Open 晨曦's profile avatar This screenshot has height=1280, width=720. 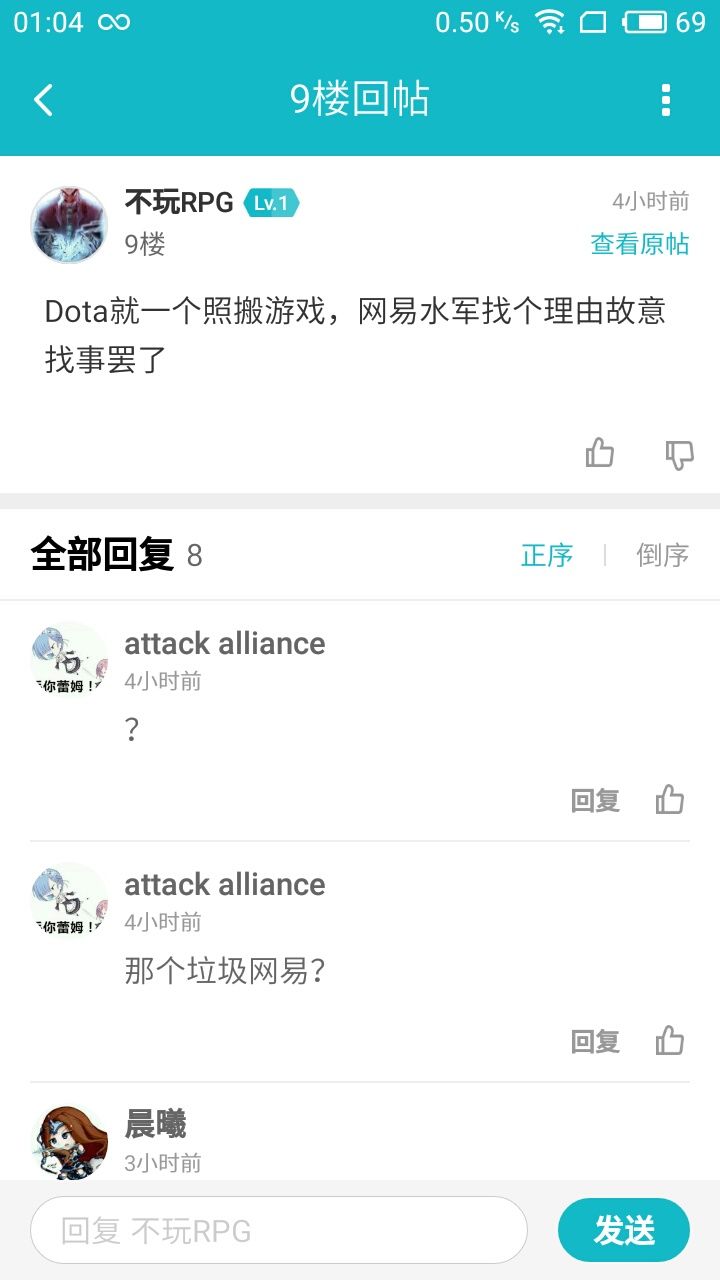coord(68,1142)
